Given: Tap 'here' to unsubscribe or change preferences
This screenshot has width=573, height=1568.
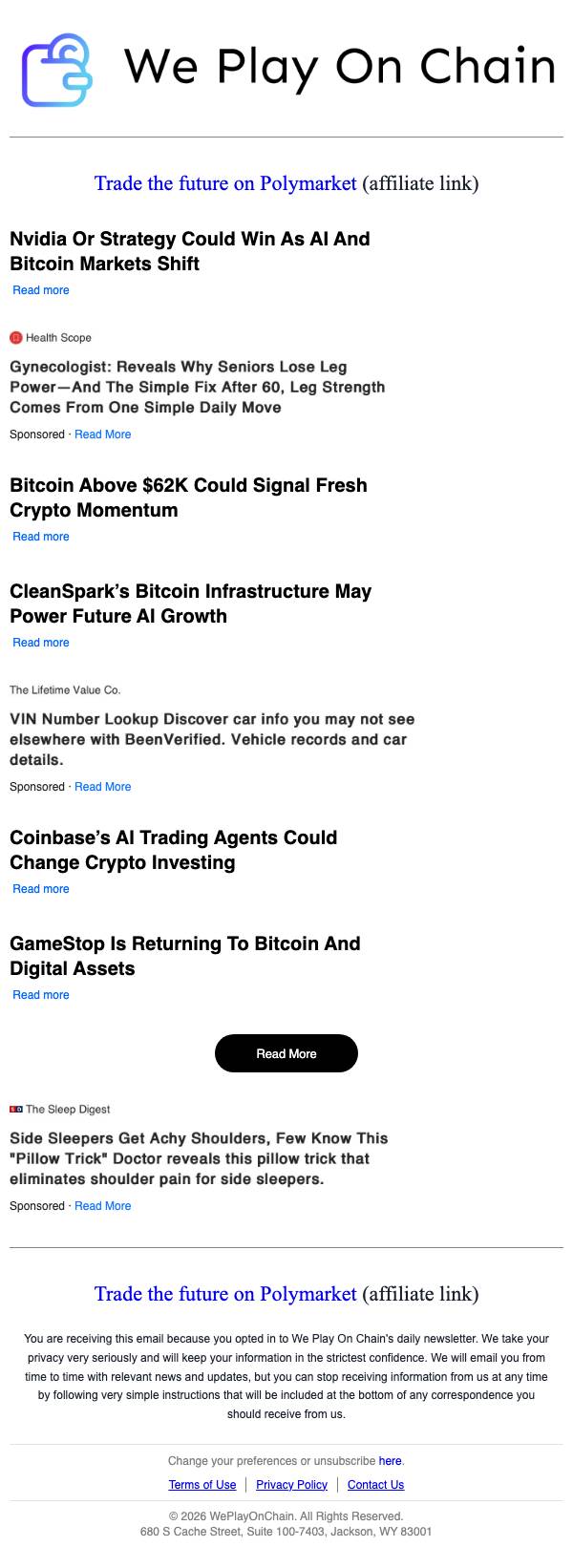Looking at the screenshot, I should [390, 1461].
